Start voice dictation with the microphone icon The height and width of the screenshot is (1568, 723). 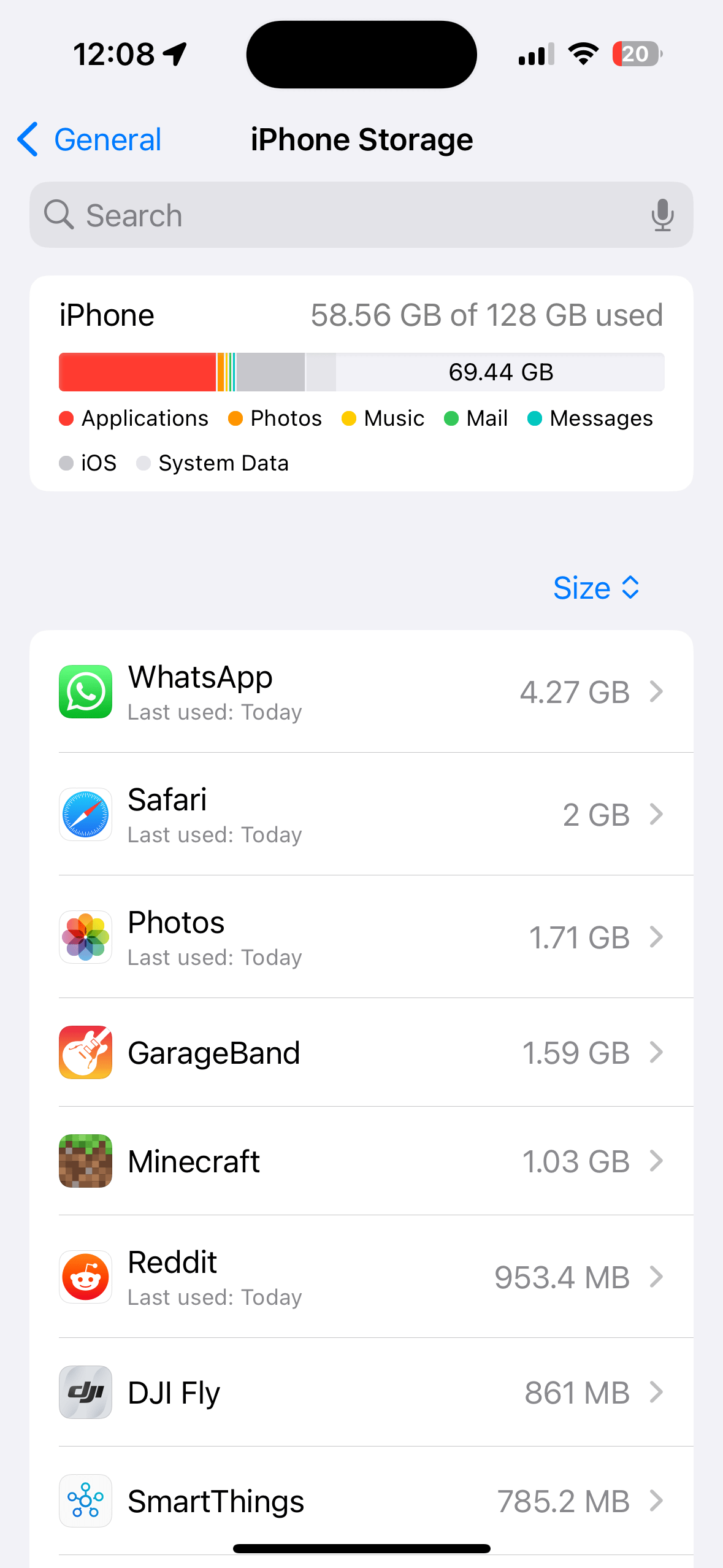click(x=662, y=215)
